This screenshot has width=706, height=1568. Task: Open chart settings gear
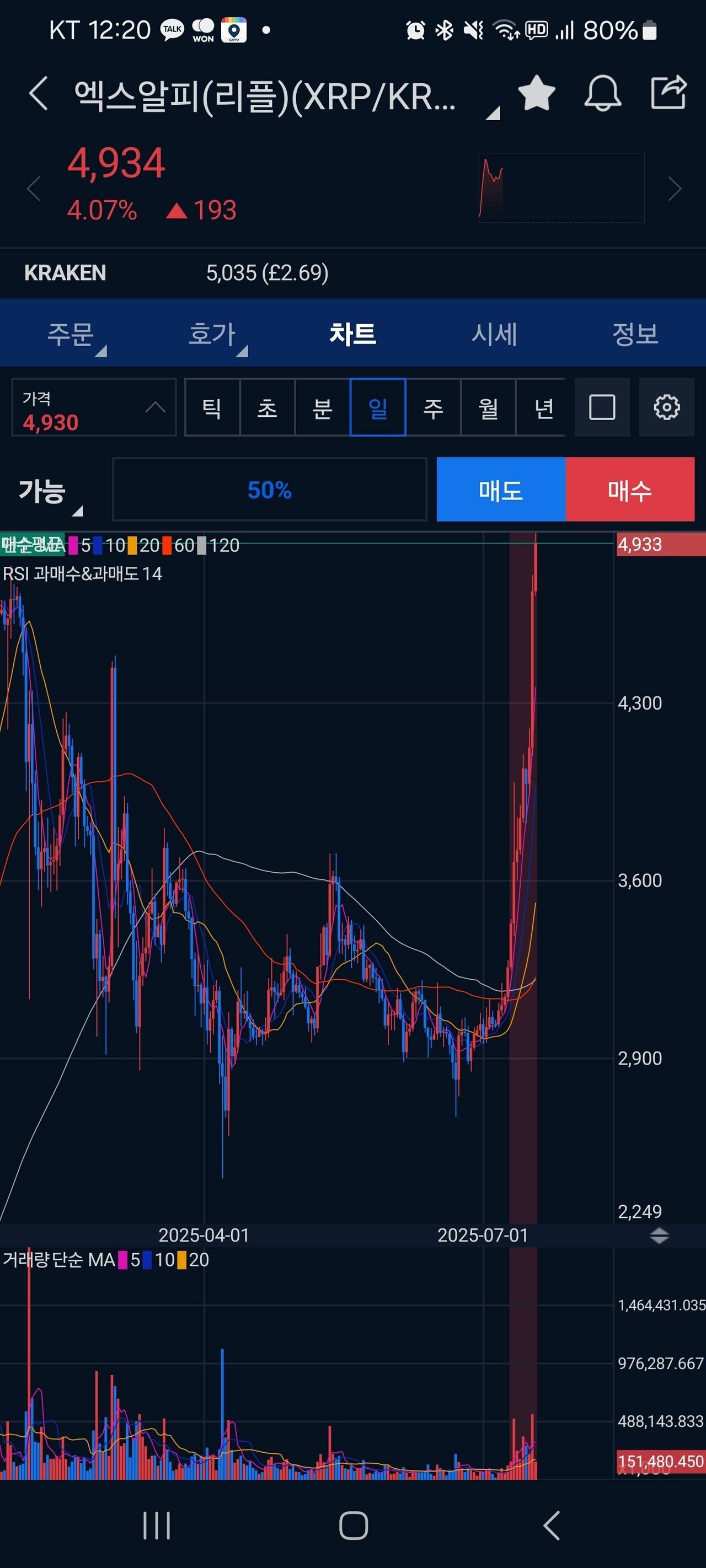point(666,407)
